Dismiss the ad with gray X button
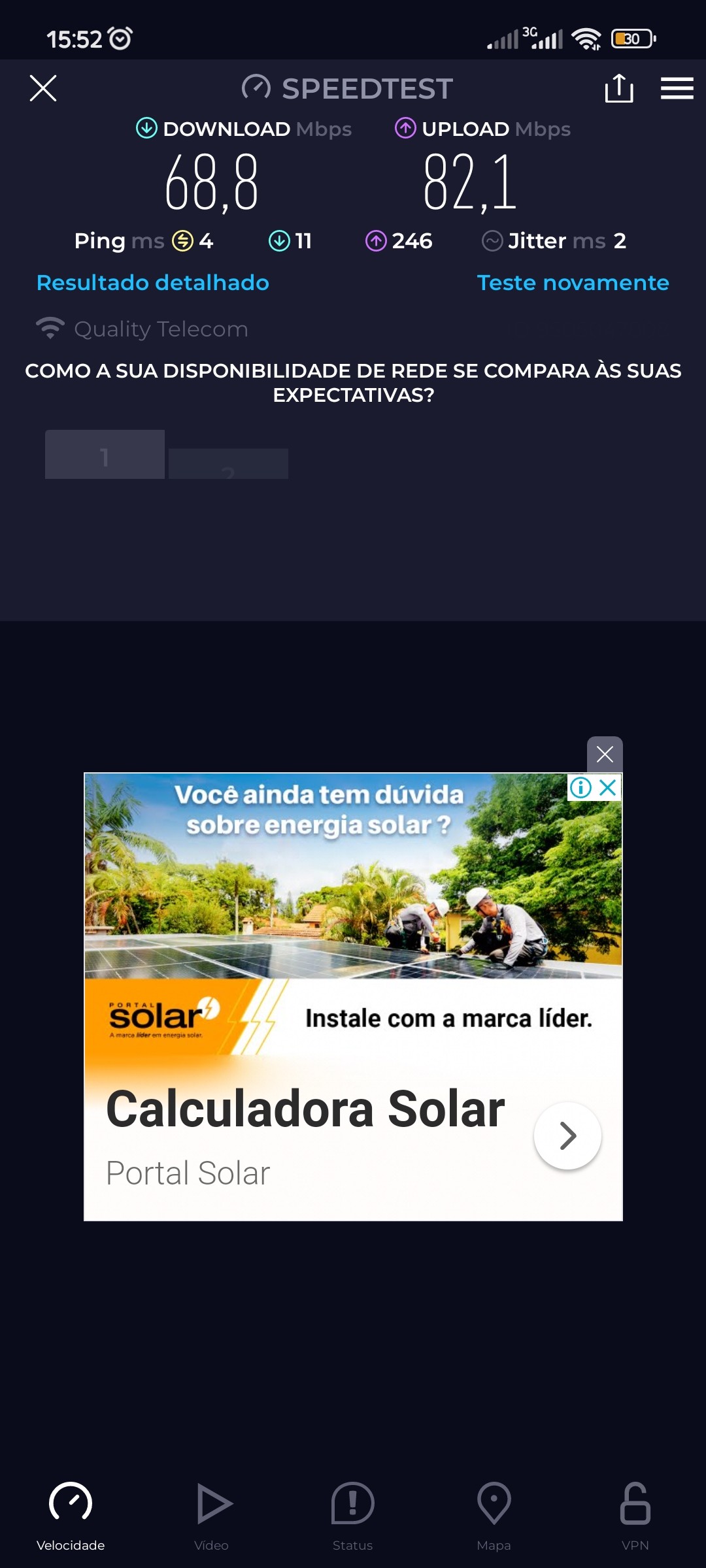706x1568 pixels. click(x=605, y=754)
